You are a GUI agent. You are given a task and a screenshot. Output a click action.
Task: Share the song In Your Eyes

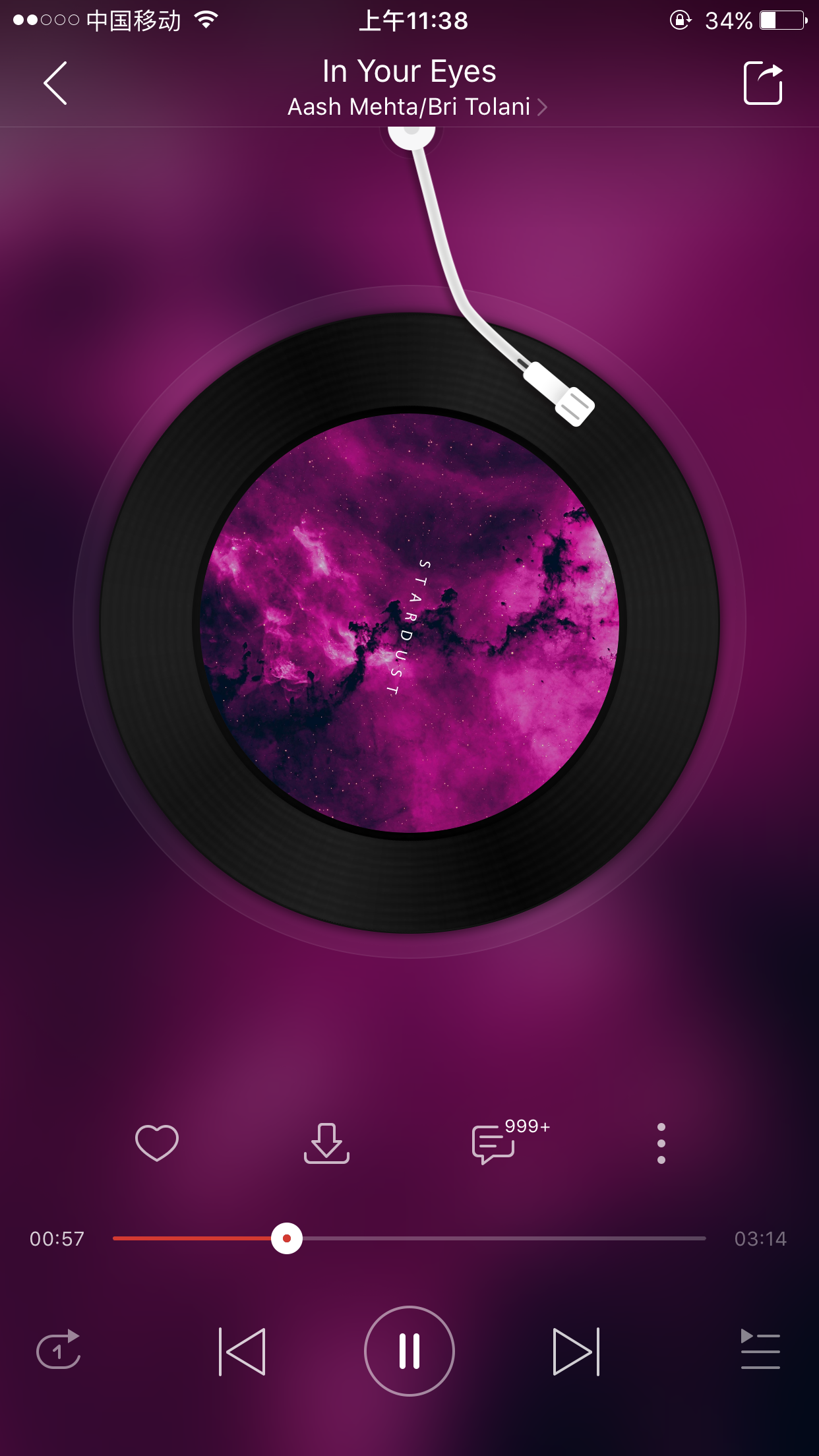pos(762,83)
